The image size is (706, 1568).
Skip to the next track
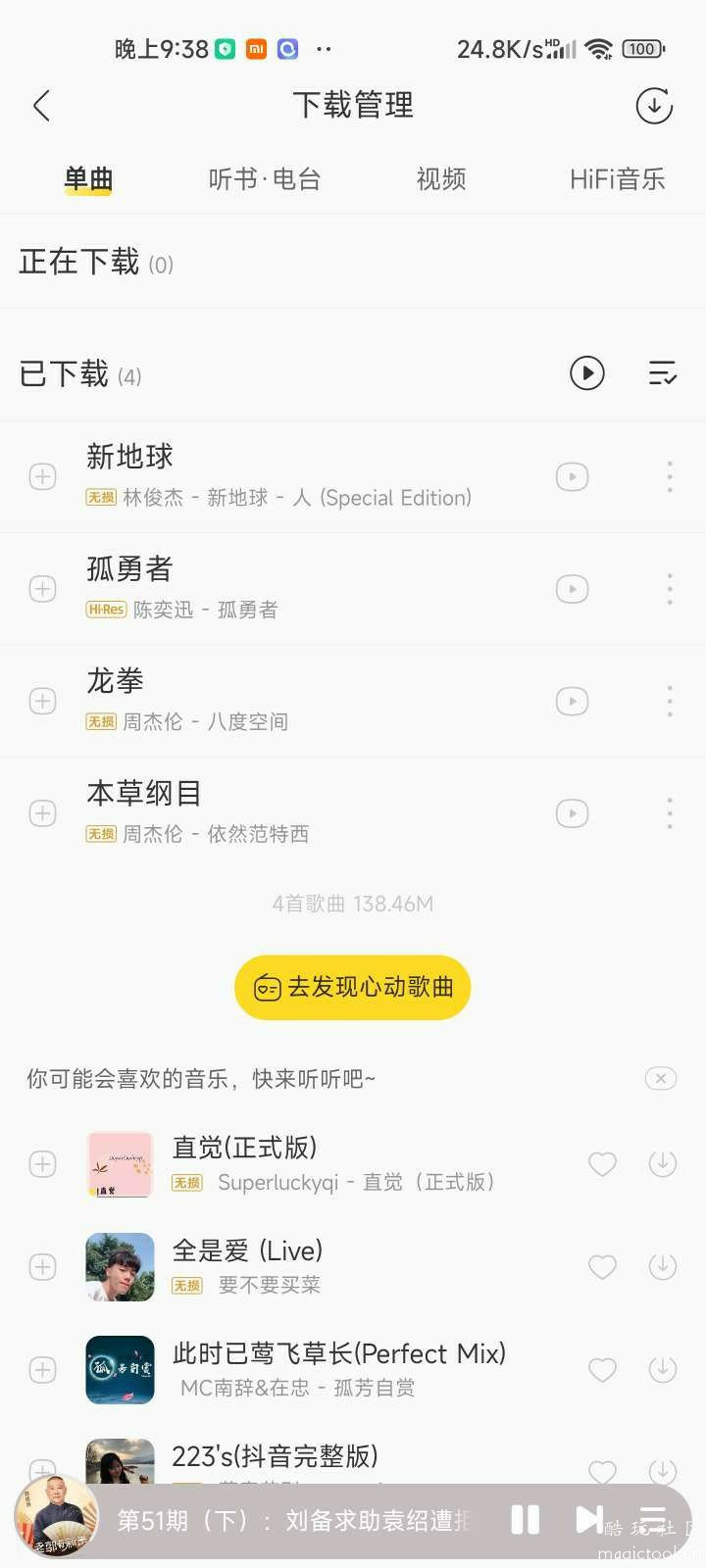588,1520
